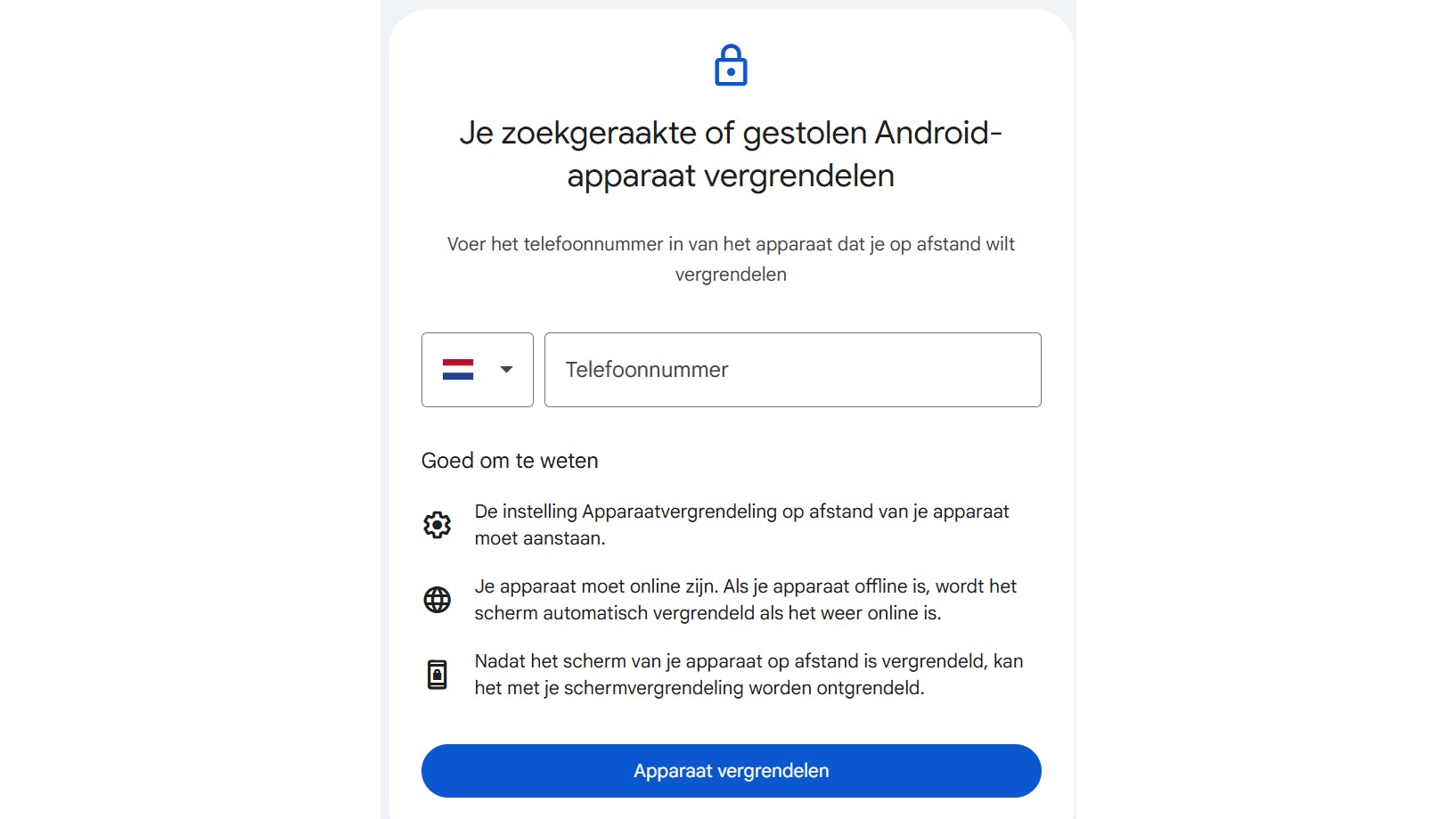Focus the Telefoonnummer input field

pos(792,370)
